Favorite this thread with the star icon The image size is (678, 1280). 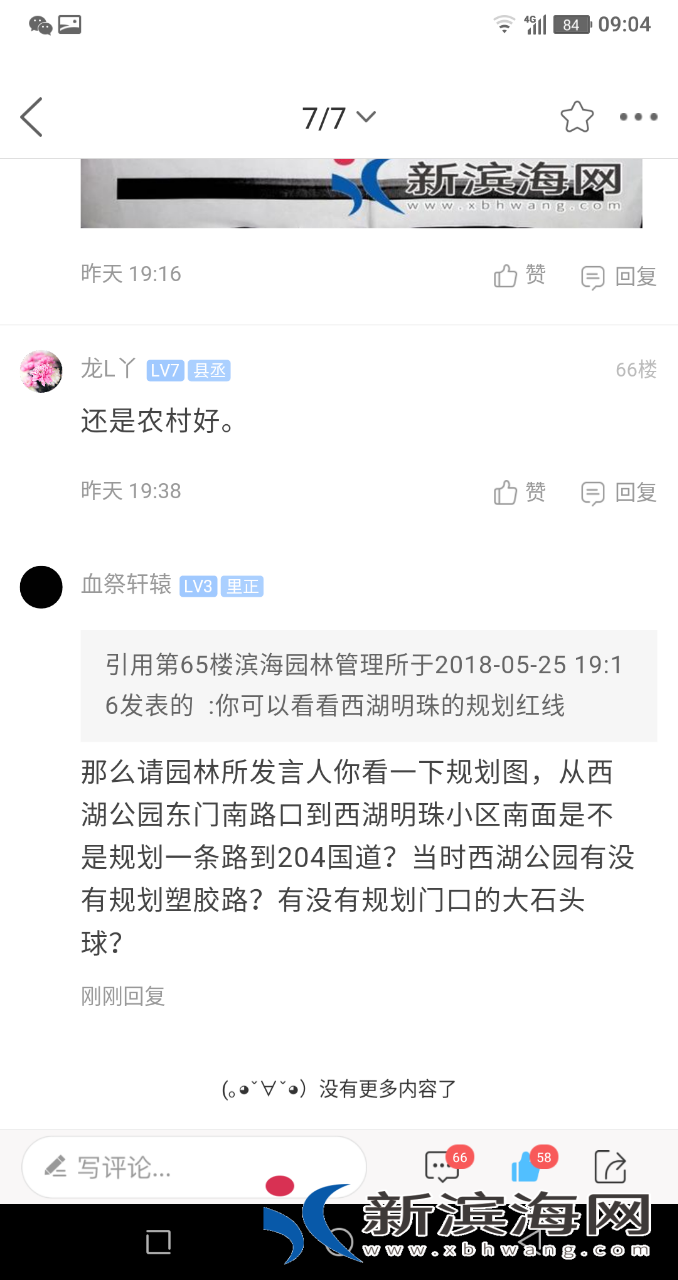pyautogui.click(x=576, y=118)
